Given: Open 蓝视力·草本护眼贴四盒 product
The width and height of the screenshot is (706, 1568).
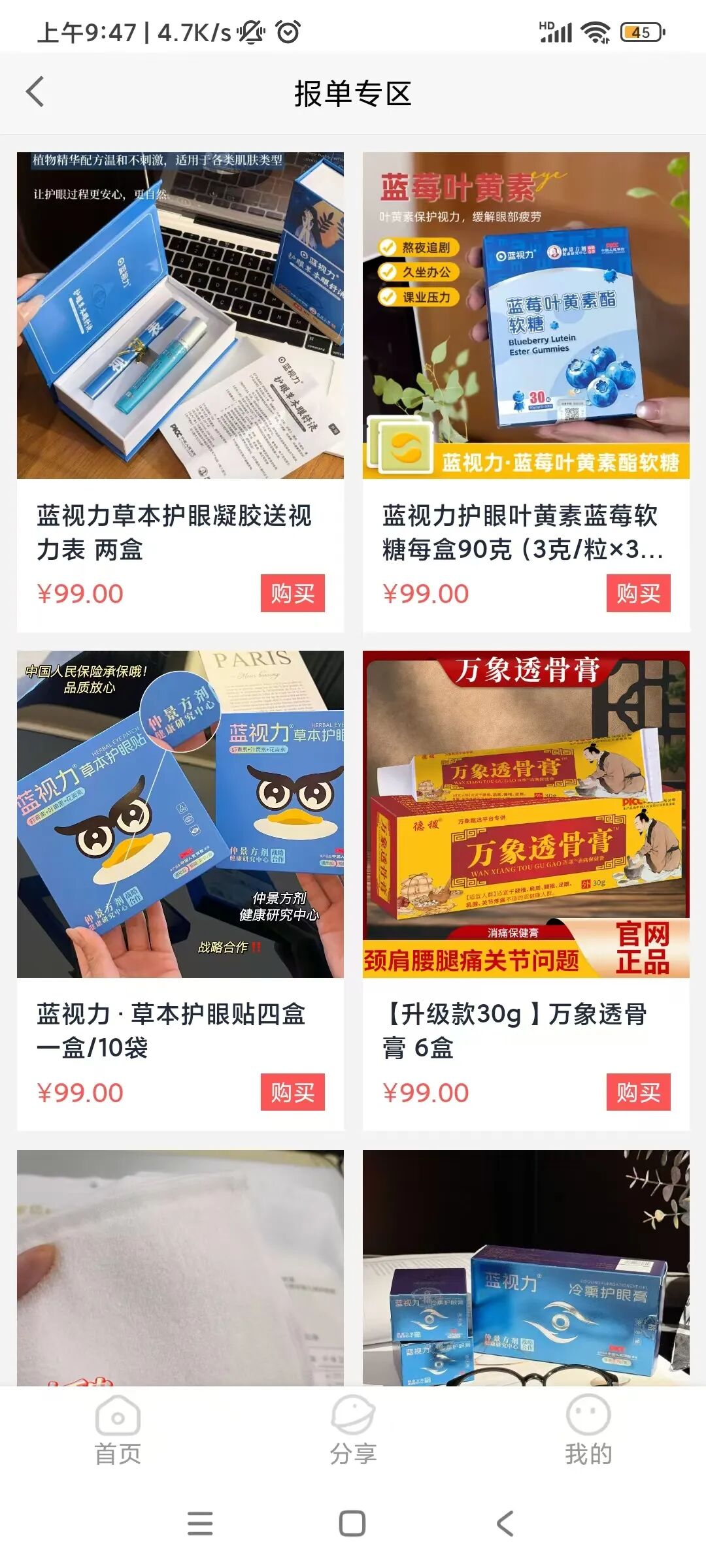Looking at the screenshot, I should click(180, 814).
